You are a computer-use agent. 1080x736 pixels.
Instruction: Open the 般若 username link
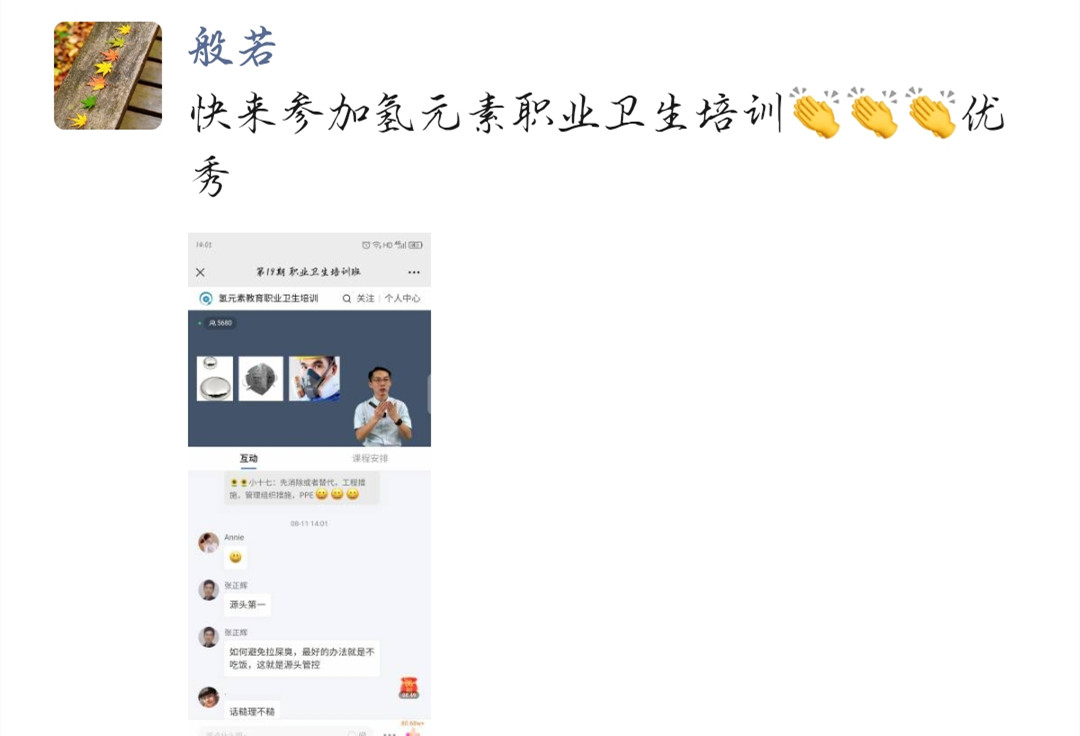(232, 47)
